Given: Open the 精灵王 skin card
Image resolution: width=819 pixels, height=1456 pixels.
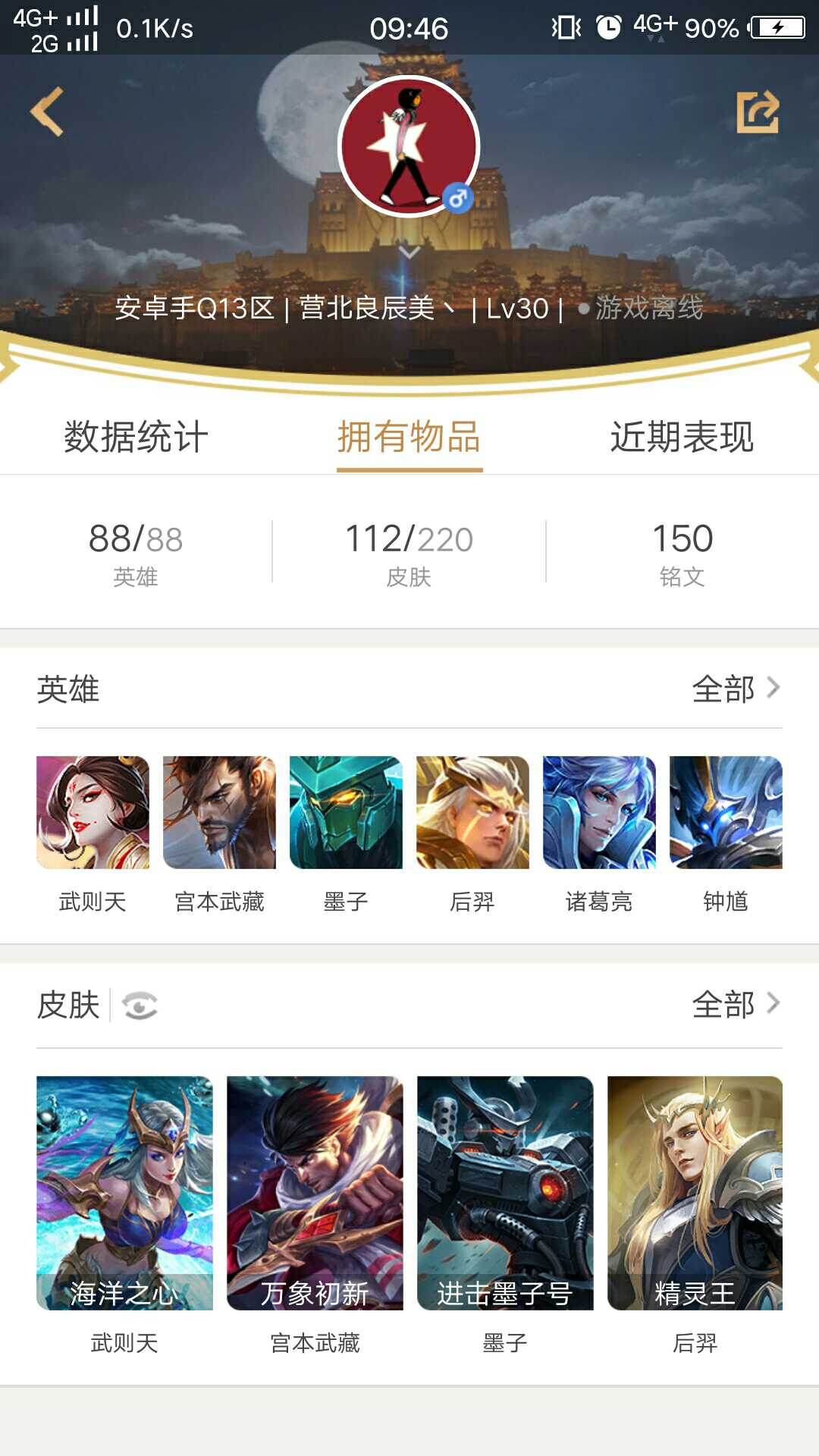Looking at the screenshot, I should [x=695, y=1193].
